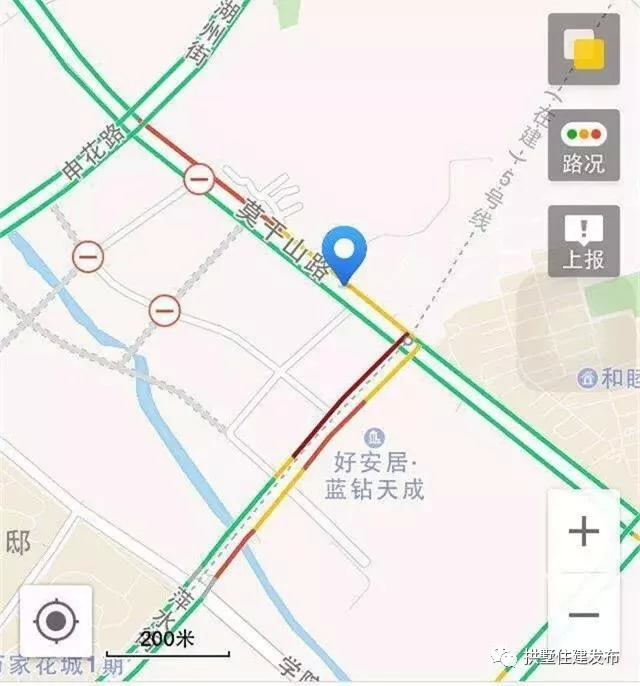Zoom in with the plus button

click(583, 531)
